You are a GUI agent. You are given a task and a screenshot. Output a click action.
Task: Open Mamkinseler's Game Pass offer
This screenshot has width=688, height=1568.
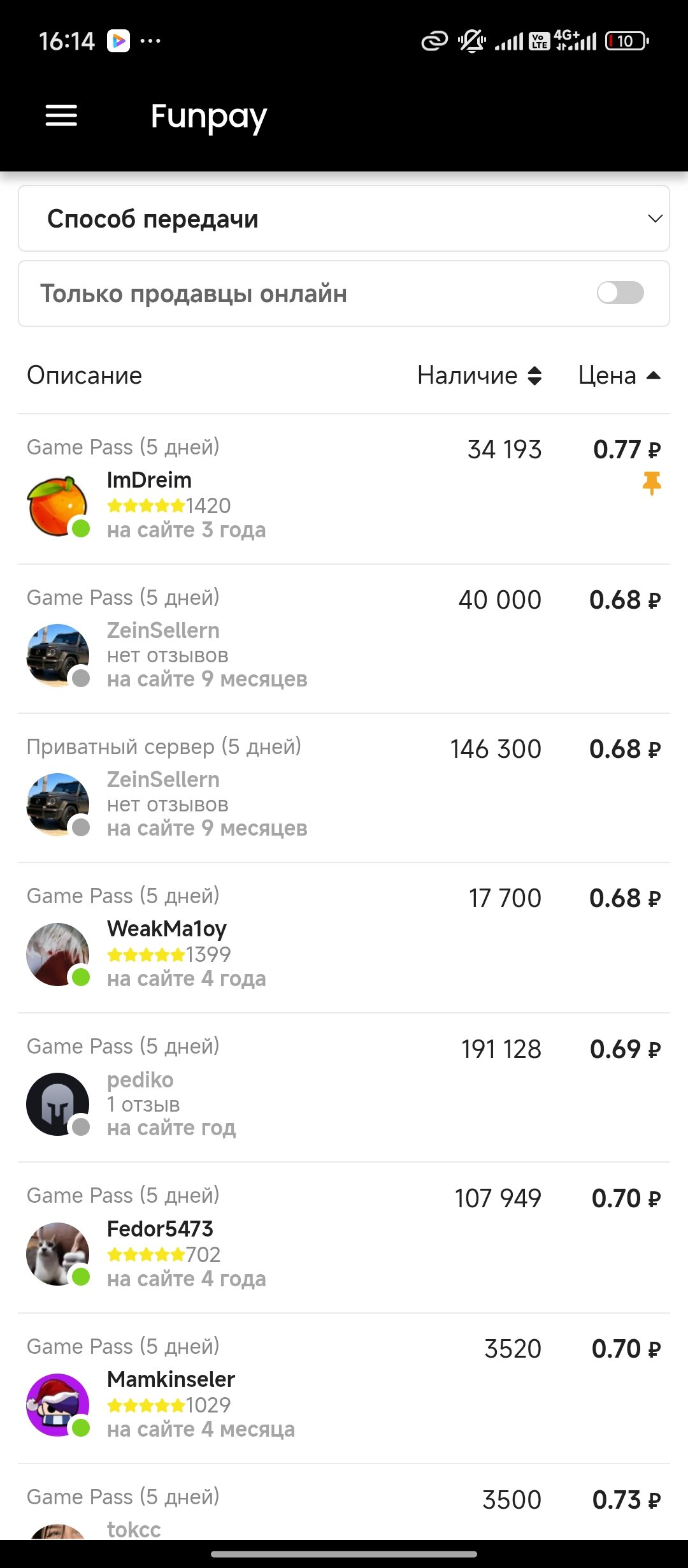tap(344, 1388)
